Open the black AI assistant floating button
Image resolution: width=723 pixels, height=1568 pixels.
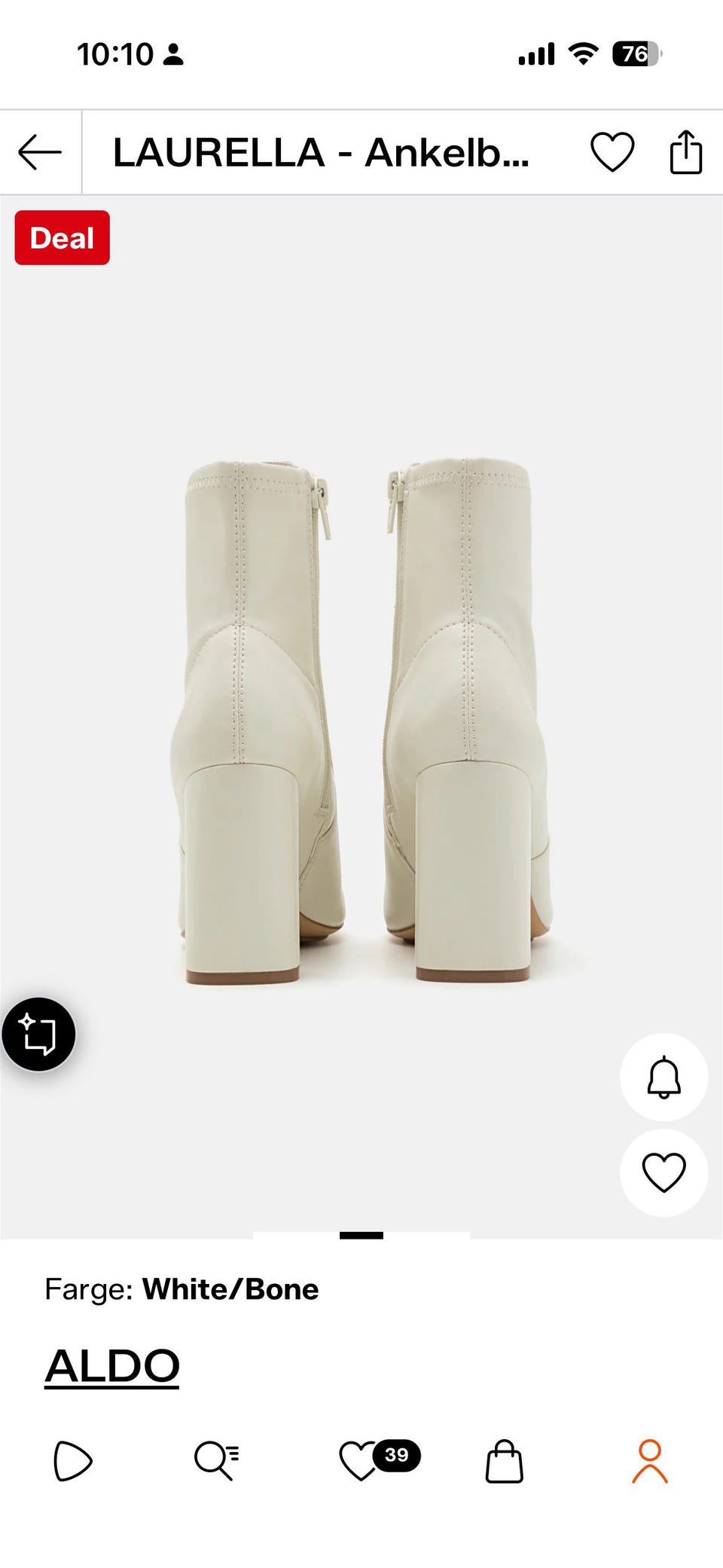(38, 1034)
